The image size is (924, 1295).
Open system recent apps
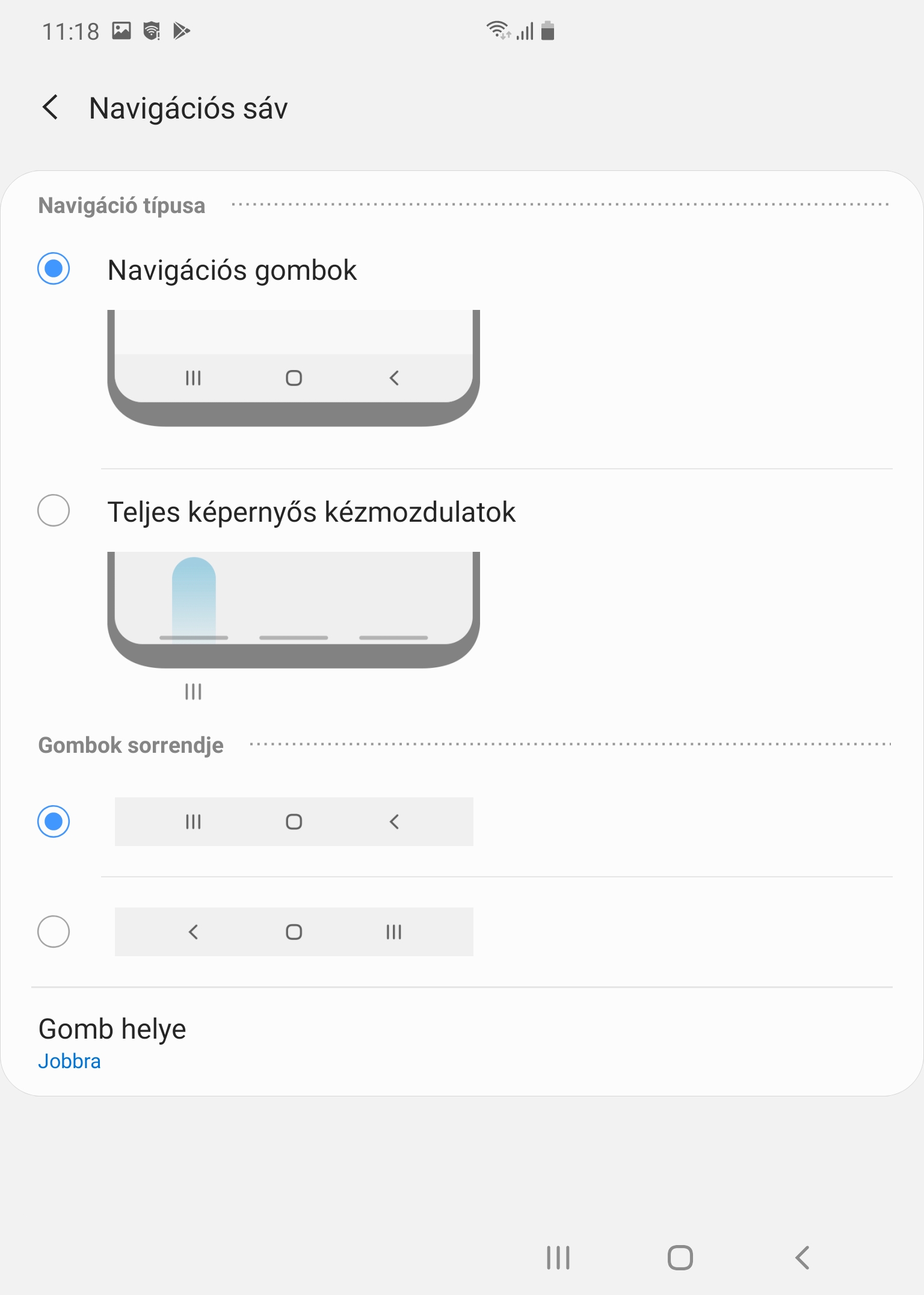(558, 1258)
